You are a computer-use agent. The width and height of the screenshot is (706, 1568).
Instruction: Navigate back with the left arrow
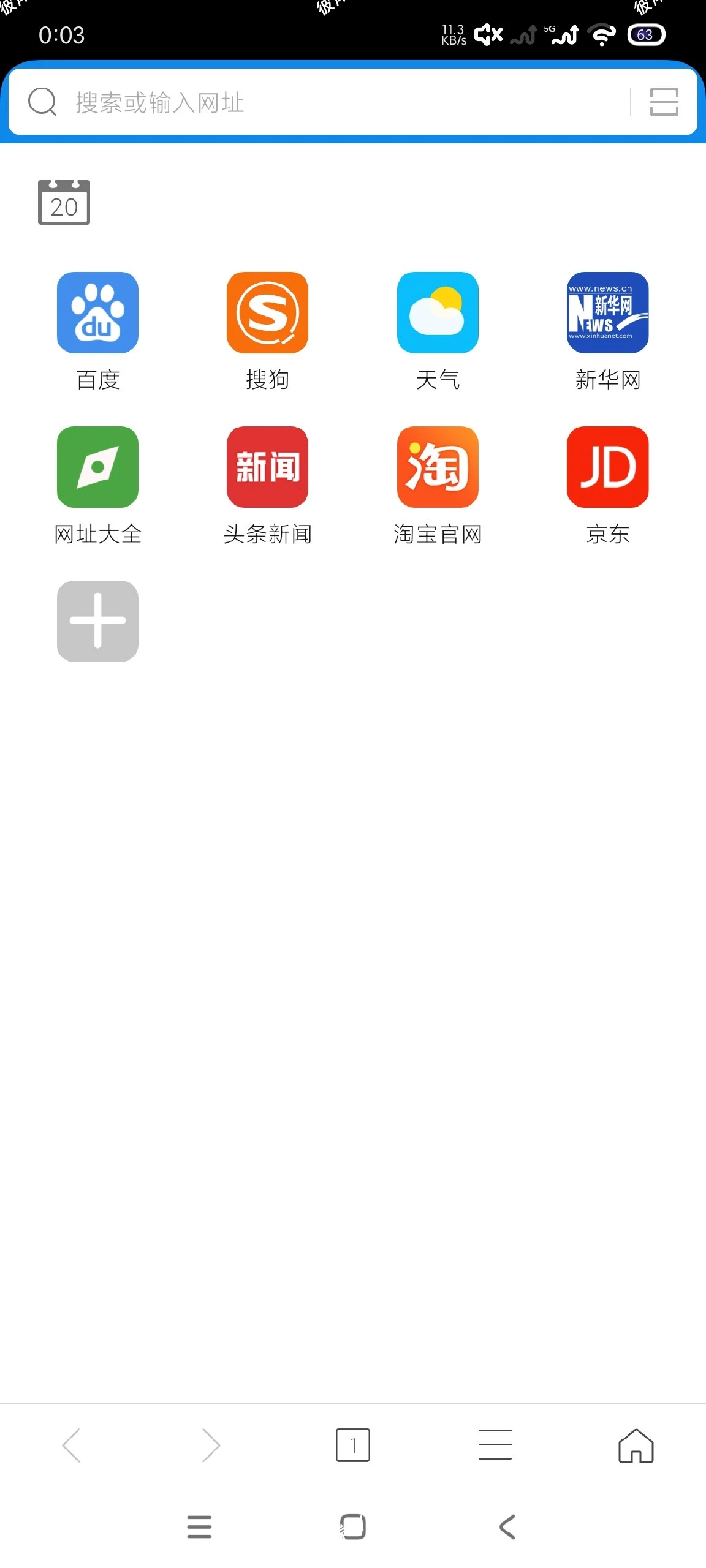[70, 1445]
